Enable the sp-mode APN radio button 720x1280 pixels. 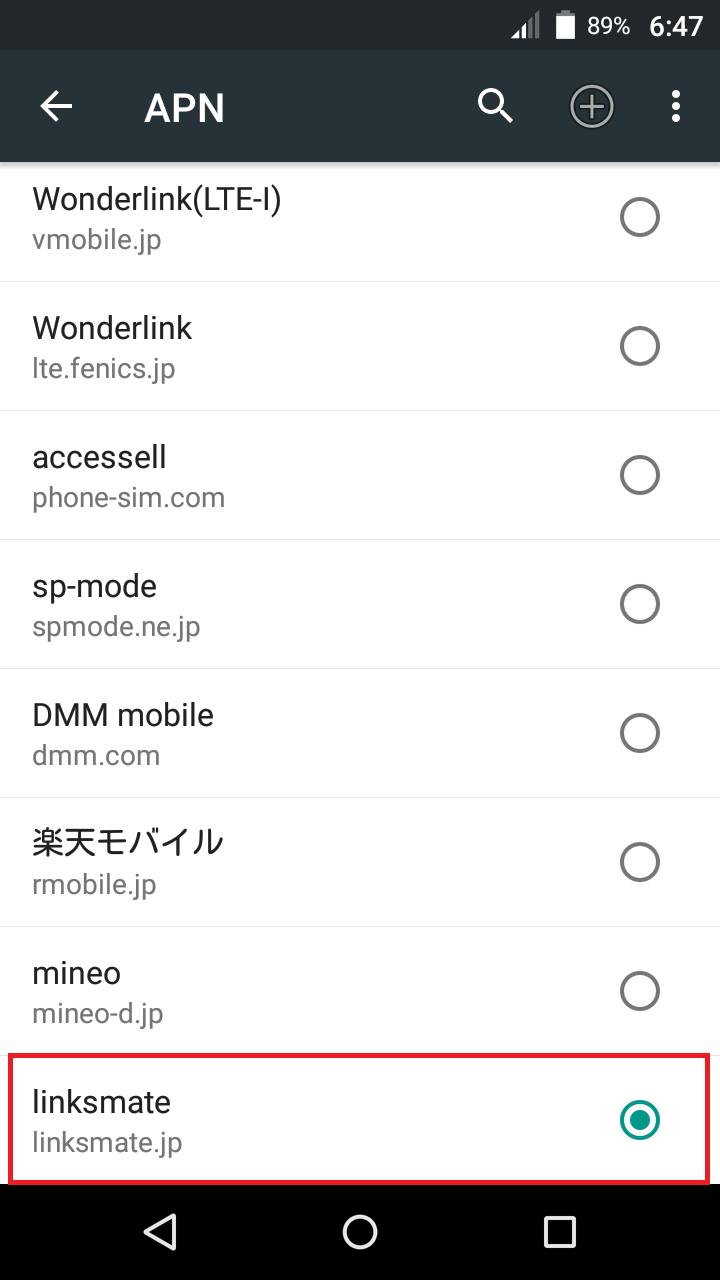640,604
